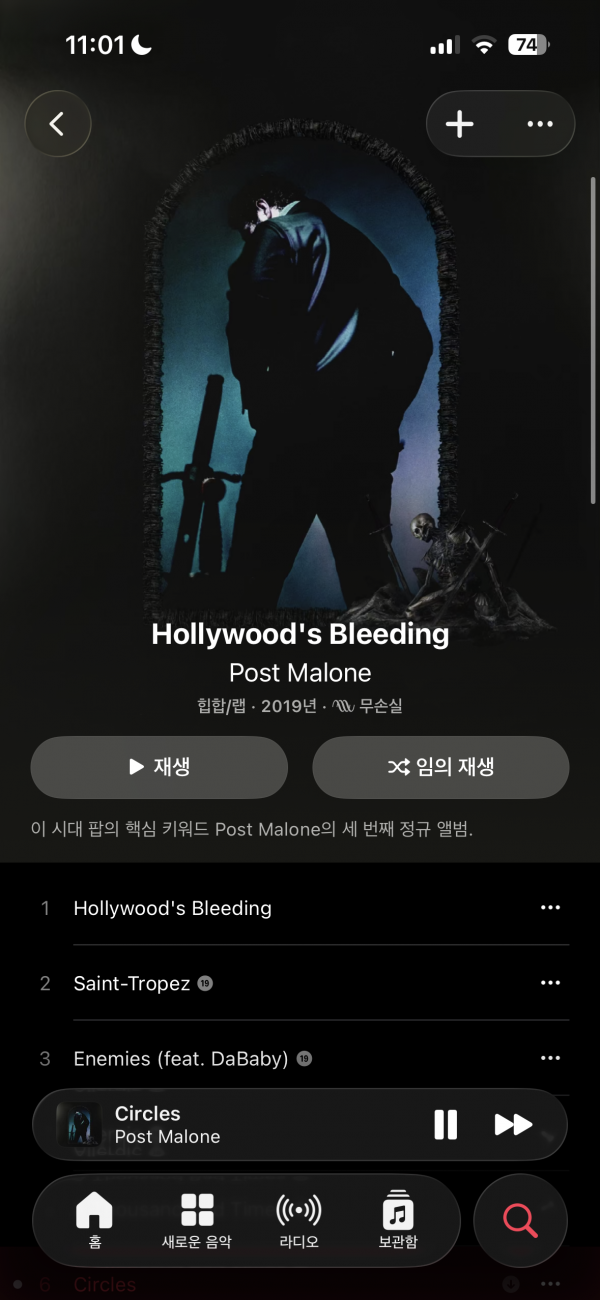Pause the currently playing song Circles
Screen dimensions: 600x1300
[x=446, y=1124]
